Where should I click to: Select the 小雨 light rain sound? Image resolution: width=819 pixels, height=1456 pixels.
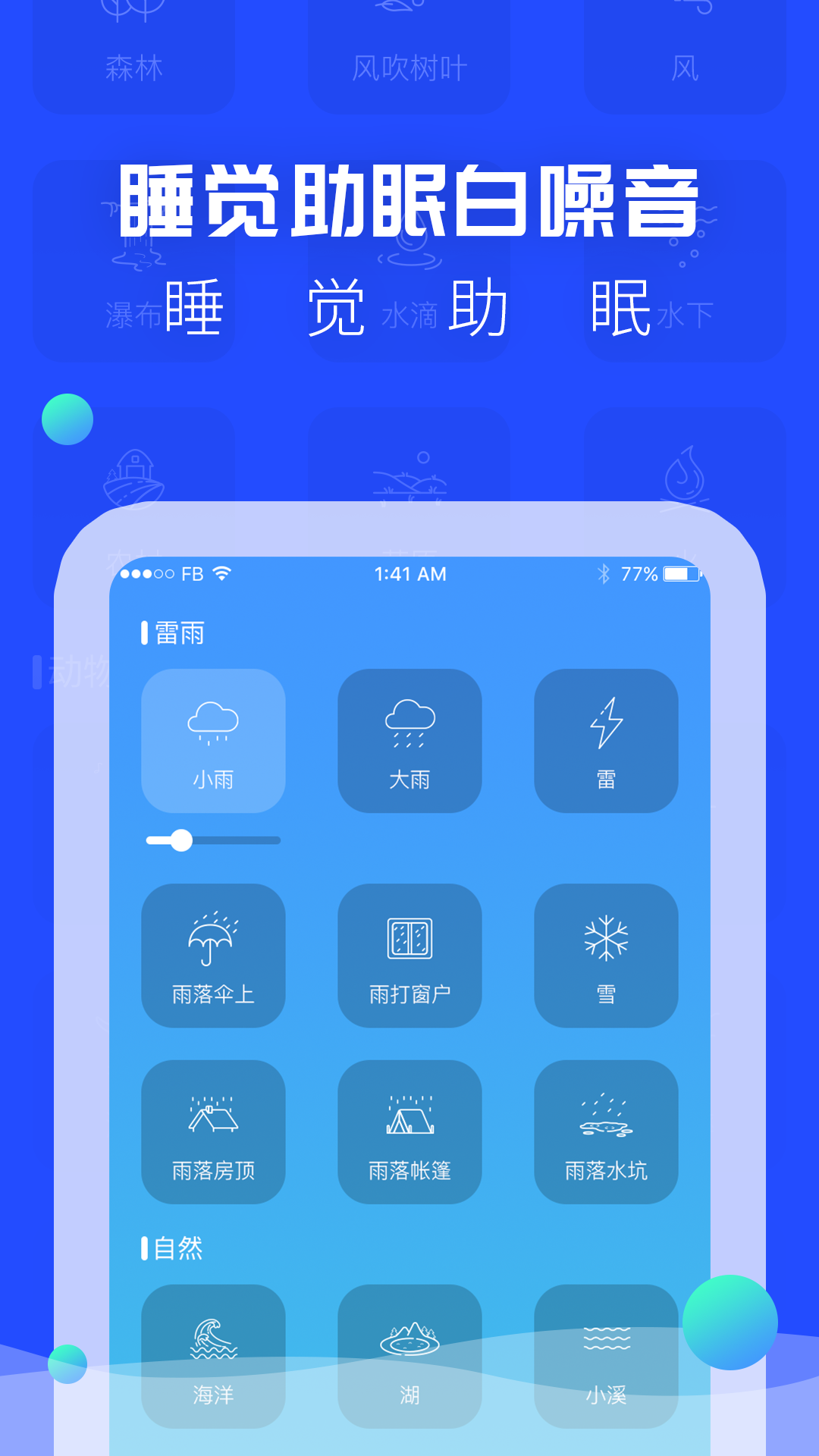214,743
